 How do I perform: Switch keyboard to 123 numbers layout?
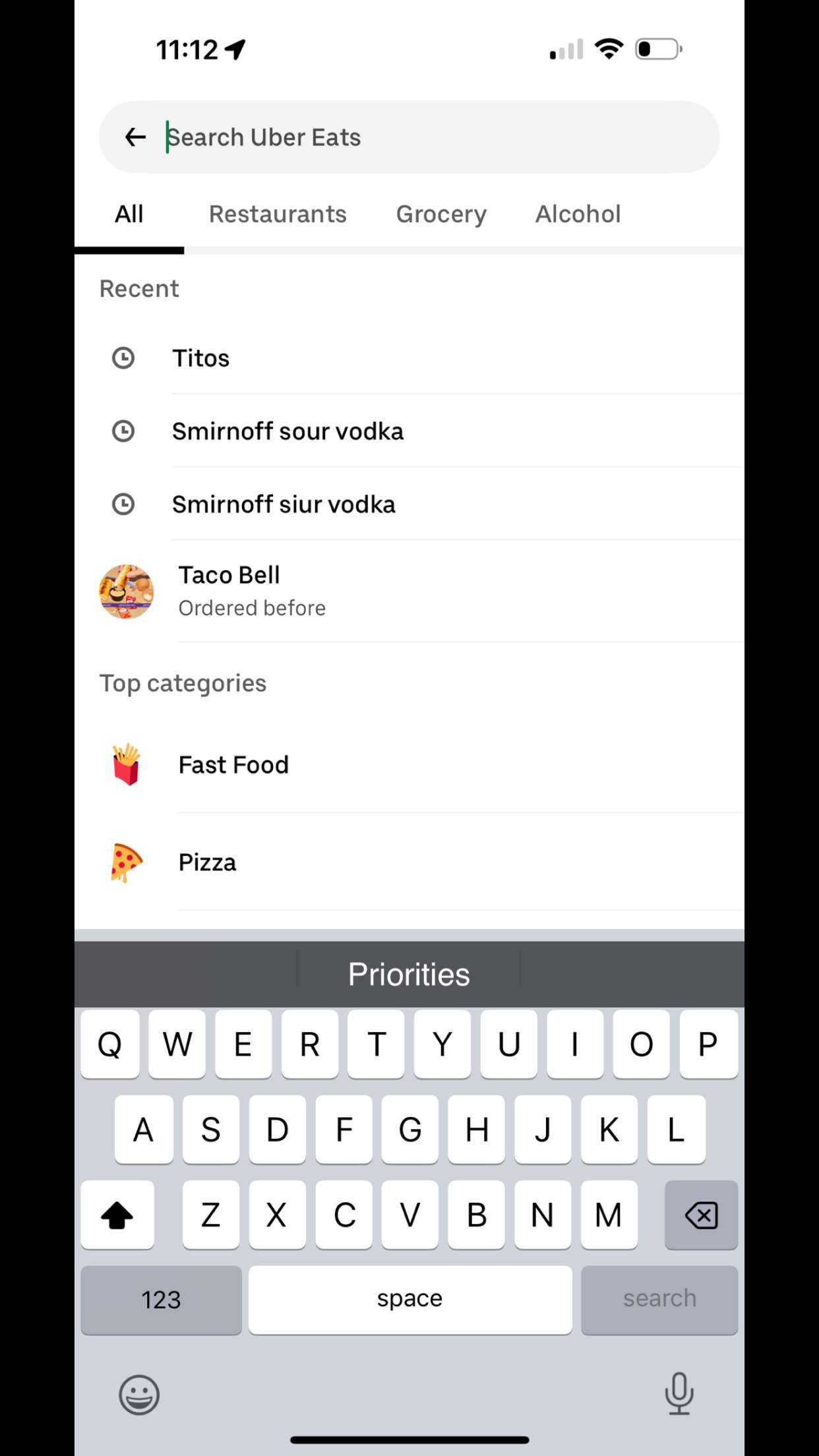tap(161, 1300)
